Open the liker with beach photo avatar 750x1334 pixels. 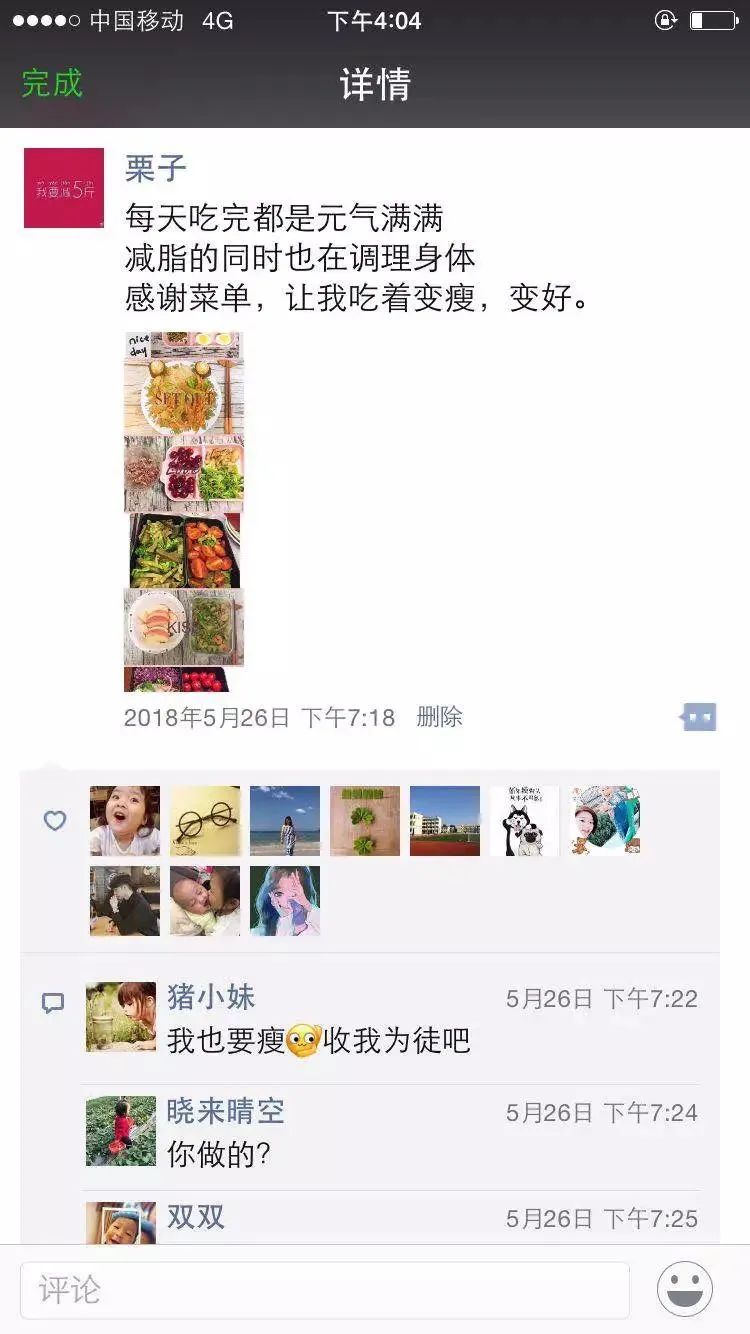pos(285,821)
